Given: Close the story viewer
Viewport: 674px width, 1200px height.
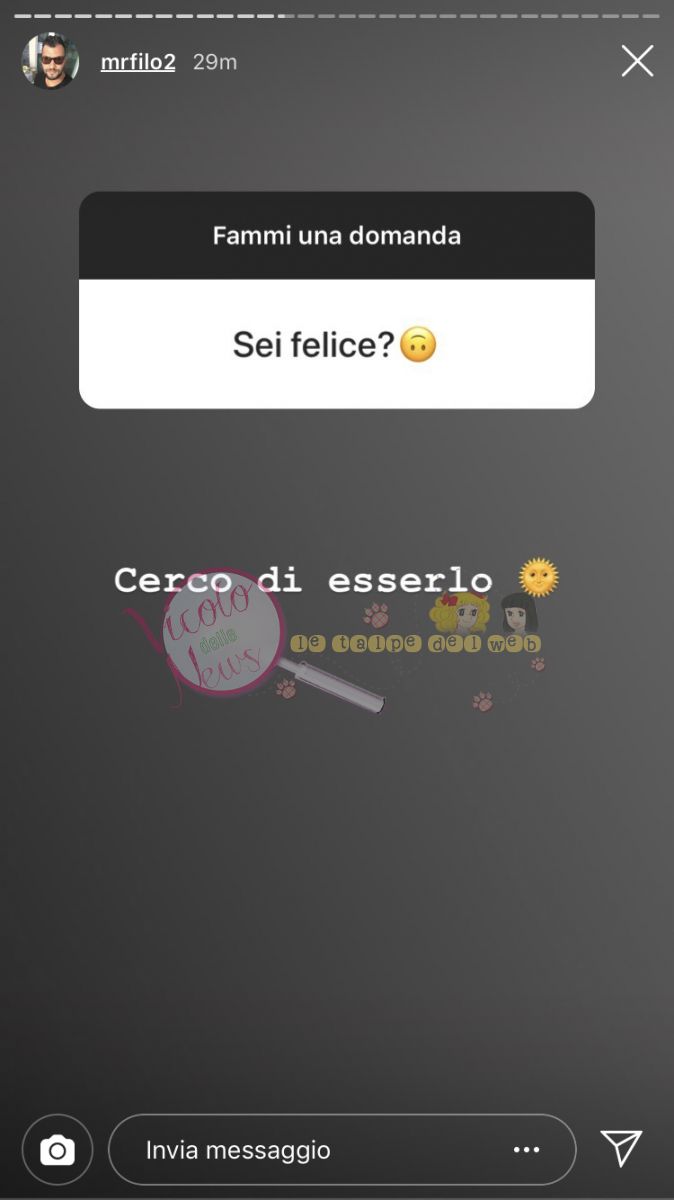Looking at the screenshot, I should (x=637, y=62).
